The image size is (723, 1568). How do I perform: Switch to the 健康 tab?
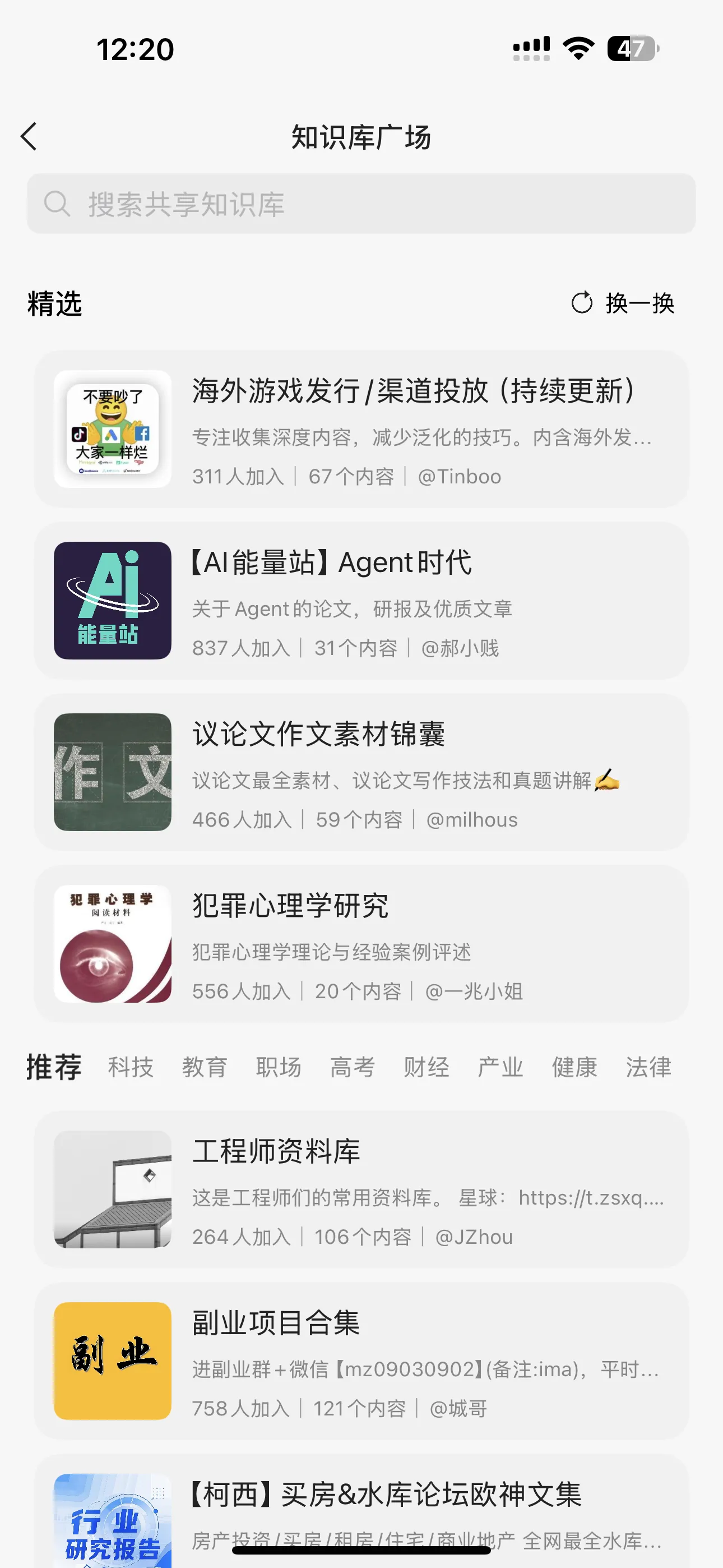pos(574,1067)
